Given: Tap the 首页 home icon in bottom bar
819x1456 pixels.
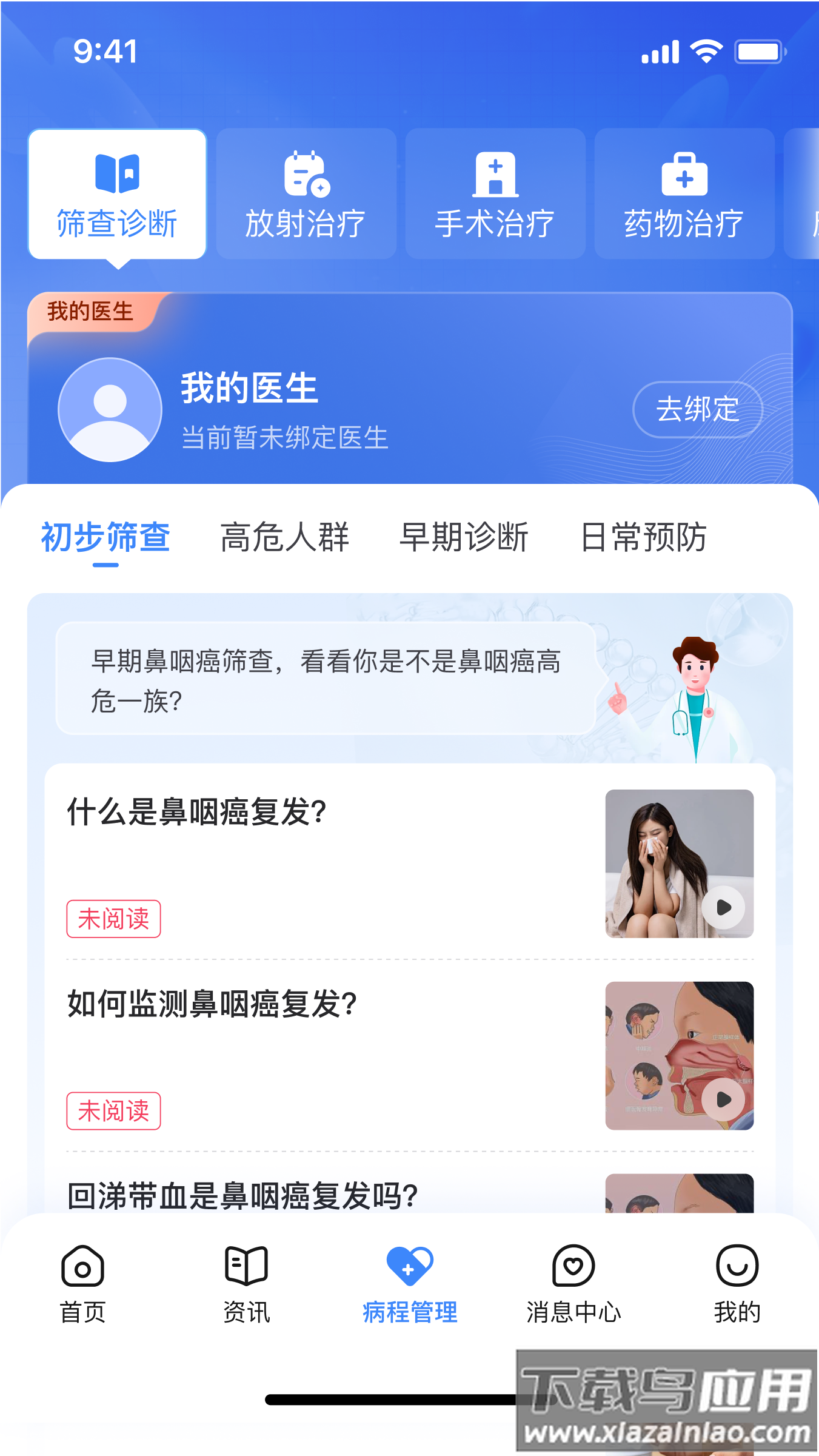Looking at the screenshot, I should pyautogui.click(x=82, y=1267).
